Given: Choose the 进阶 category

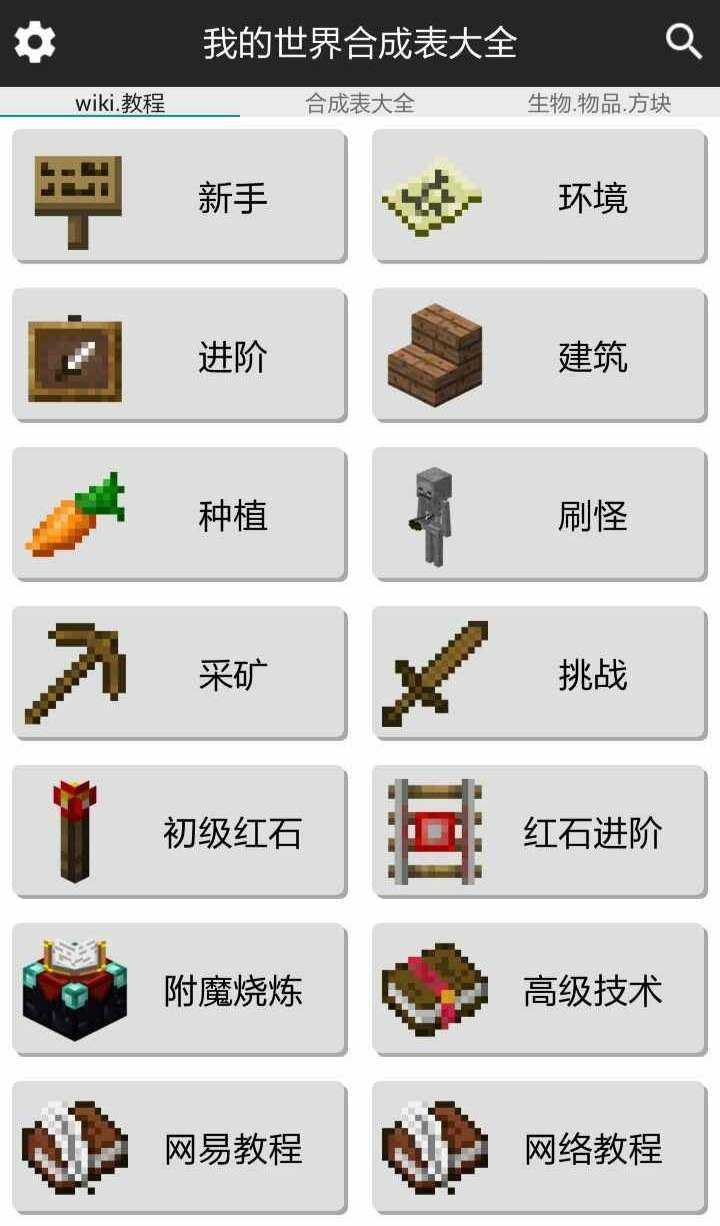Looking at the screenshot, I should coord(180,356).
